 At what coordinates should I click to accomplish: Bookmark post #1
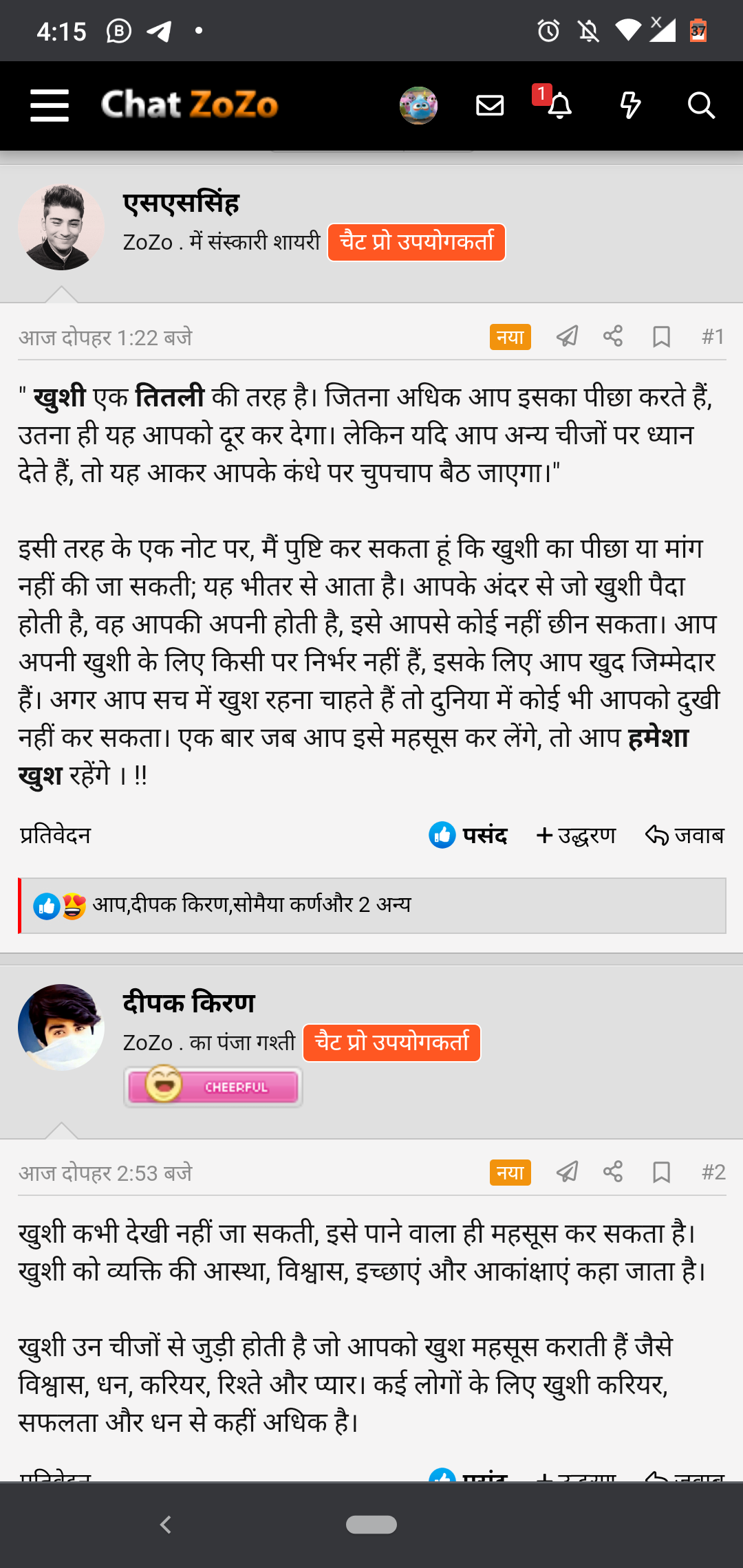pyautogui.click(x=661, y=336)
